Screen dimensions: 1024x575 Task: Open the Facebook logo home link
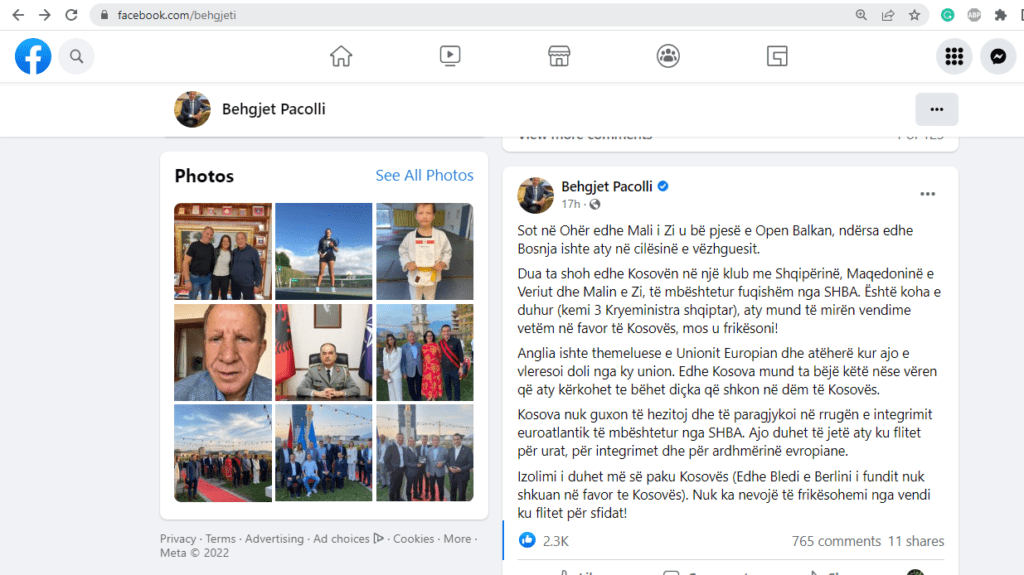click(33, 56)
